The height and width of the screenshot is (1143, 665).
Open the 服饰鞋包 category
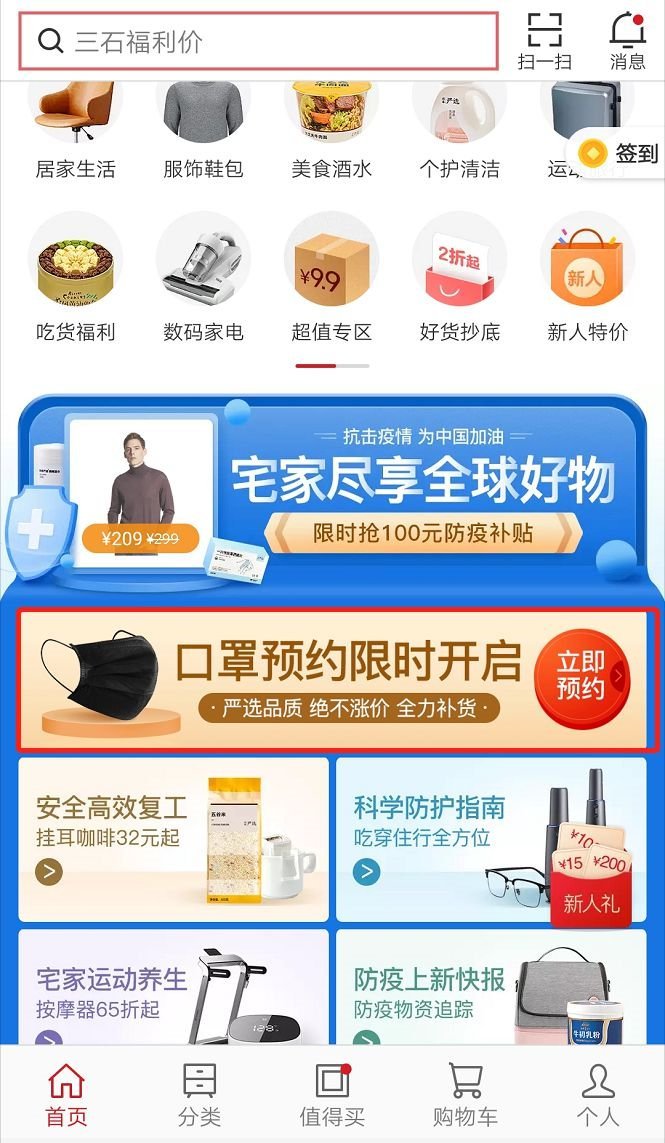[203, 130]
